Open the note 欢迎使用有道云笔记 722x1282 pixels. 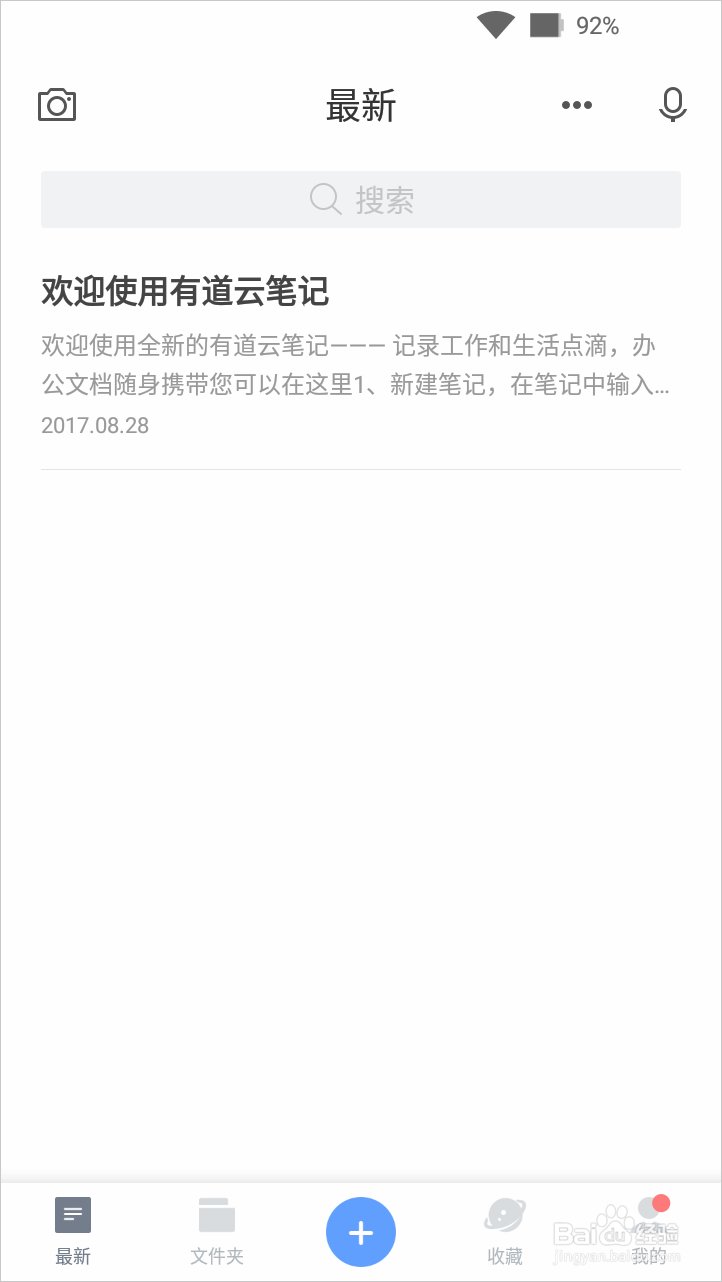point(186,290)
